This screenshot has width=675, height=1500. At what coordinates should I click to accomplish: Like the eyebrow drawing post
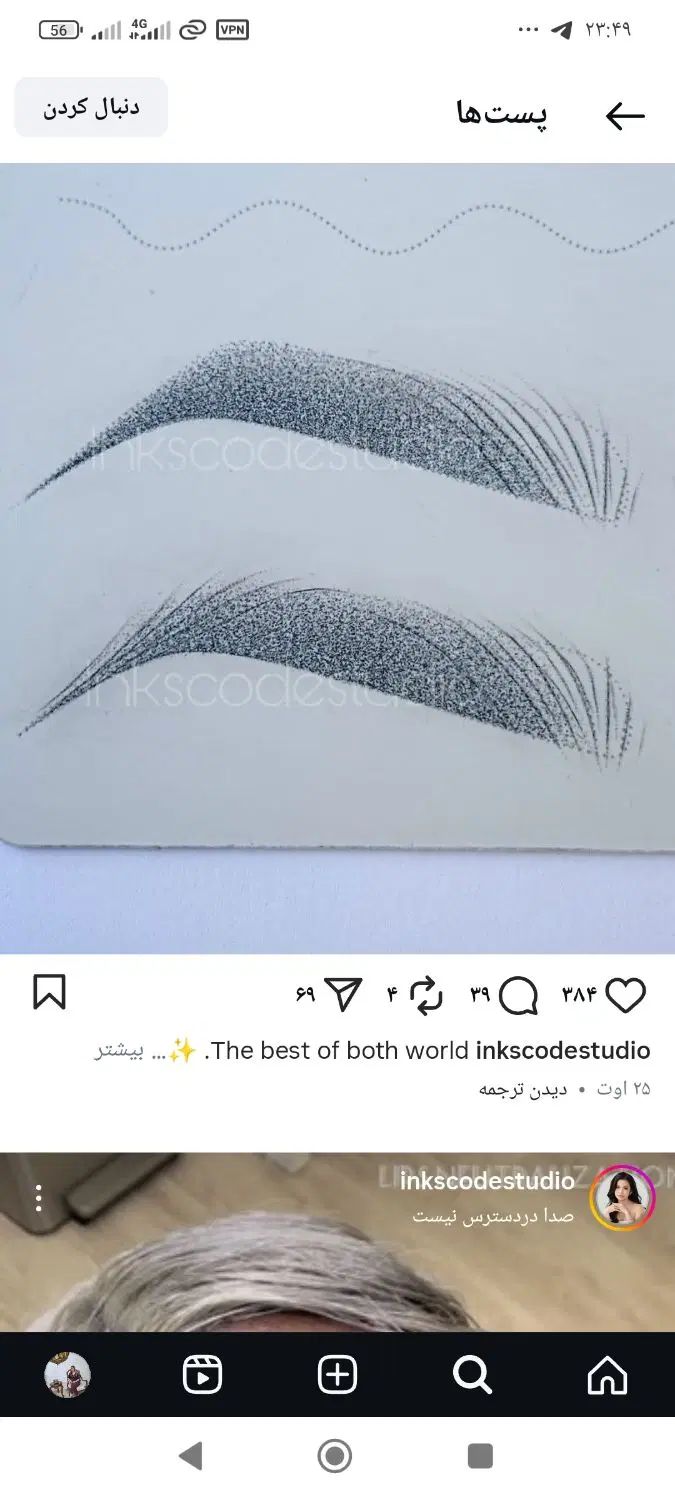point(626,995)
